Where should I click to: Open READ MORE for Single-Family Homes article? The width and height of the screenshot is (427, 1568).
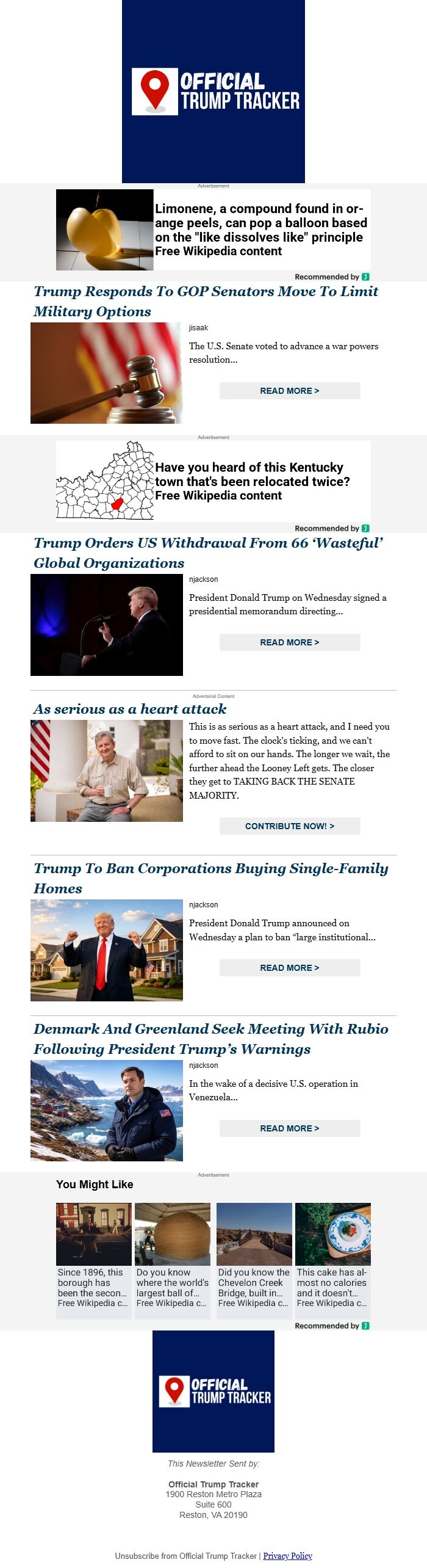coord(290,968)
